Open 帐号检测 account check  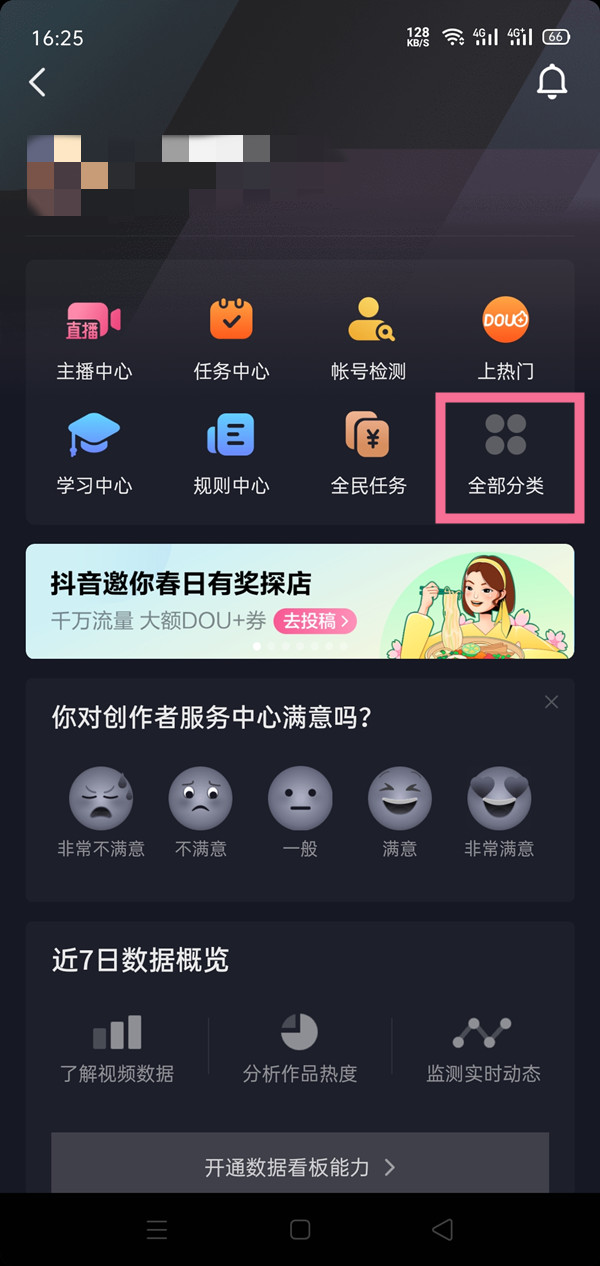click(x=369, y=339)
